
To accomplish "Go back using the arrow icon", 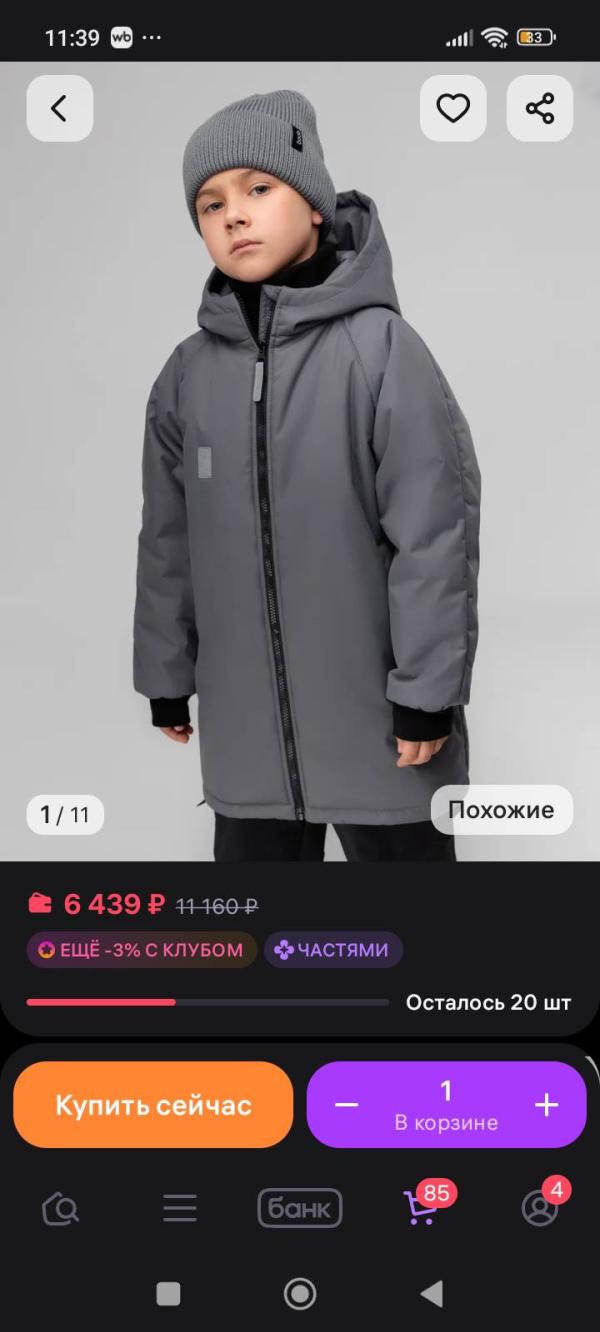I will pos(59,108).
